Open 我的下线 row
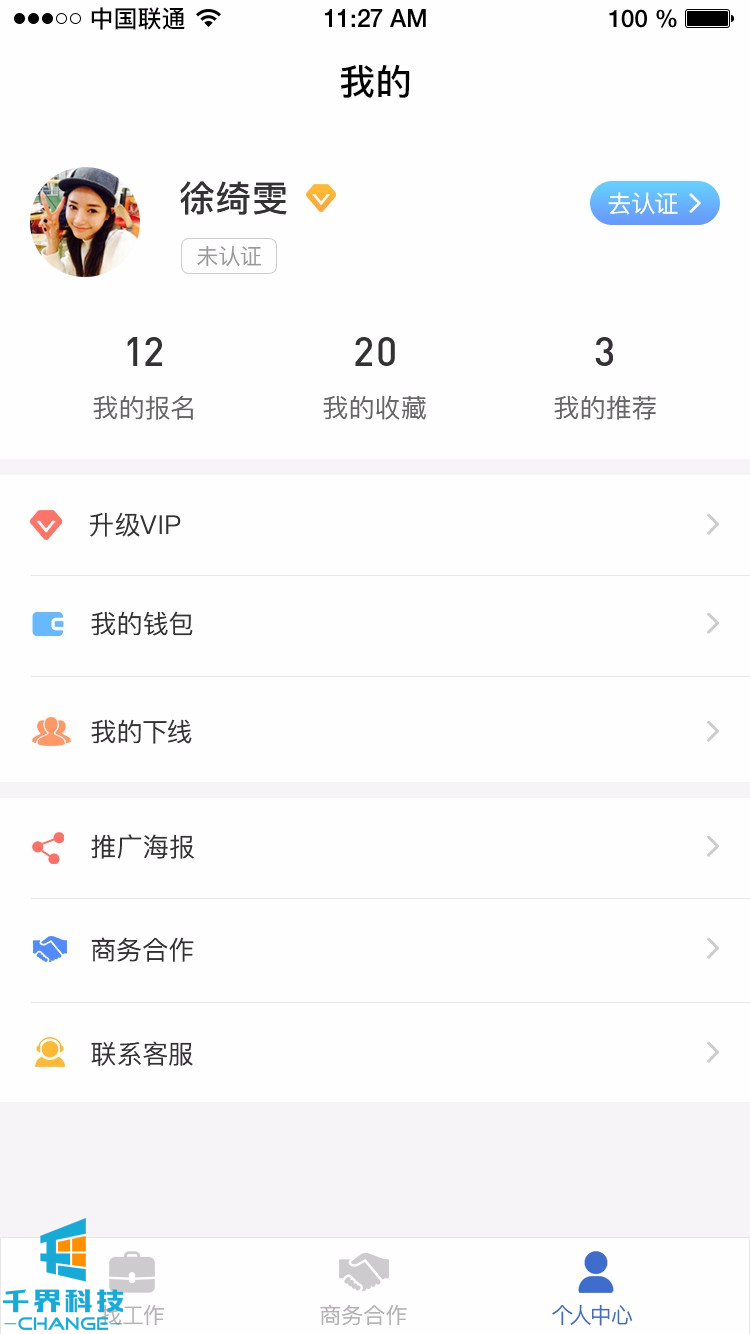 point(375,732)
